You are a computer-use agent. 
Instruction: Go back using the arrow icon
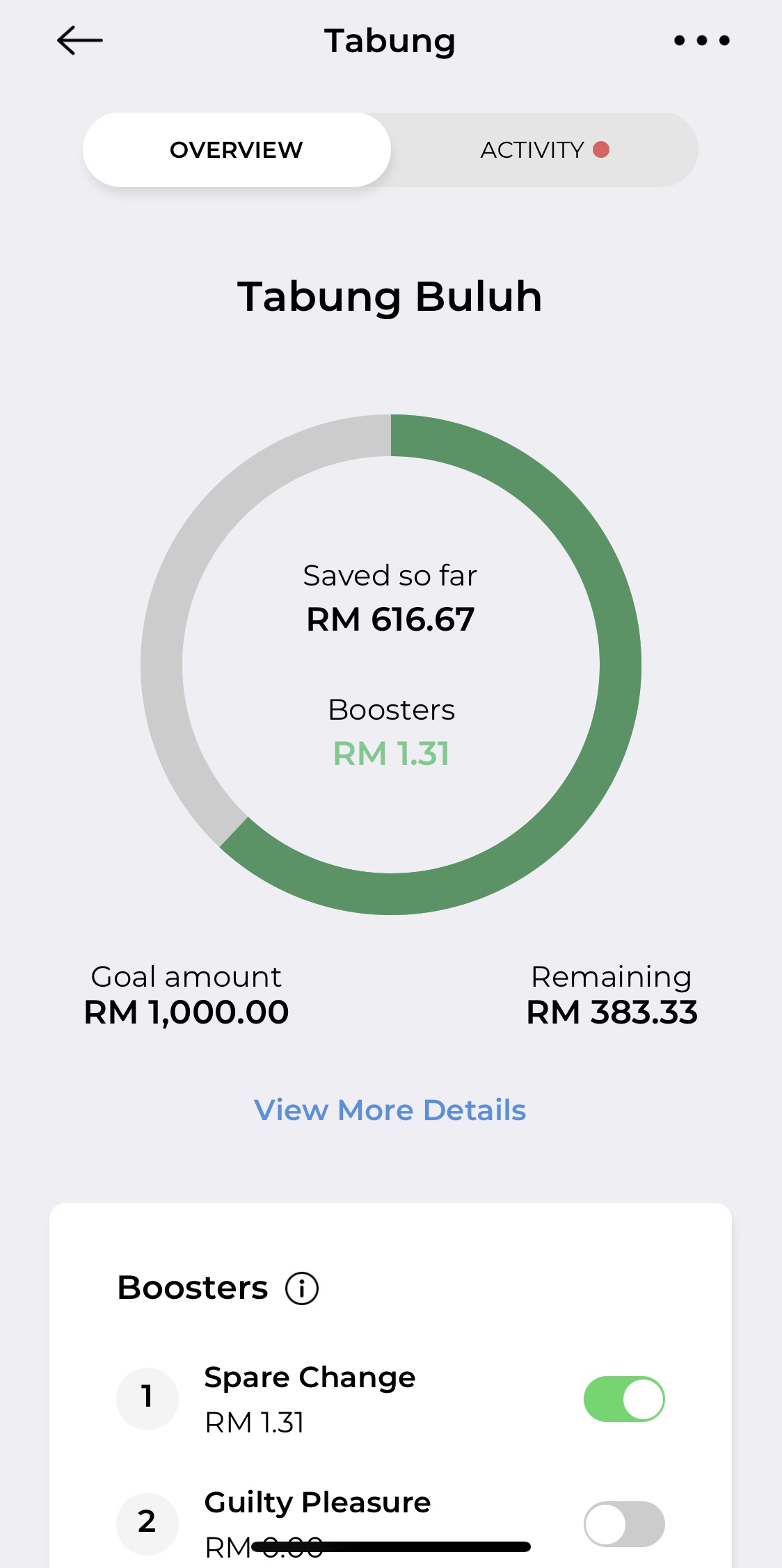[80, 40]
